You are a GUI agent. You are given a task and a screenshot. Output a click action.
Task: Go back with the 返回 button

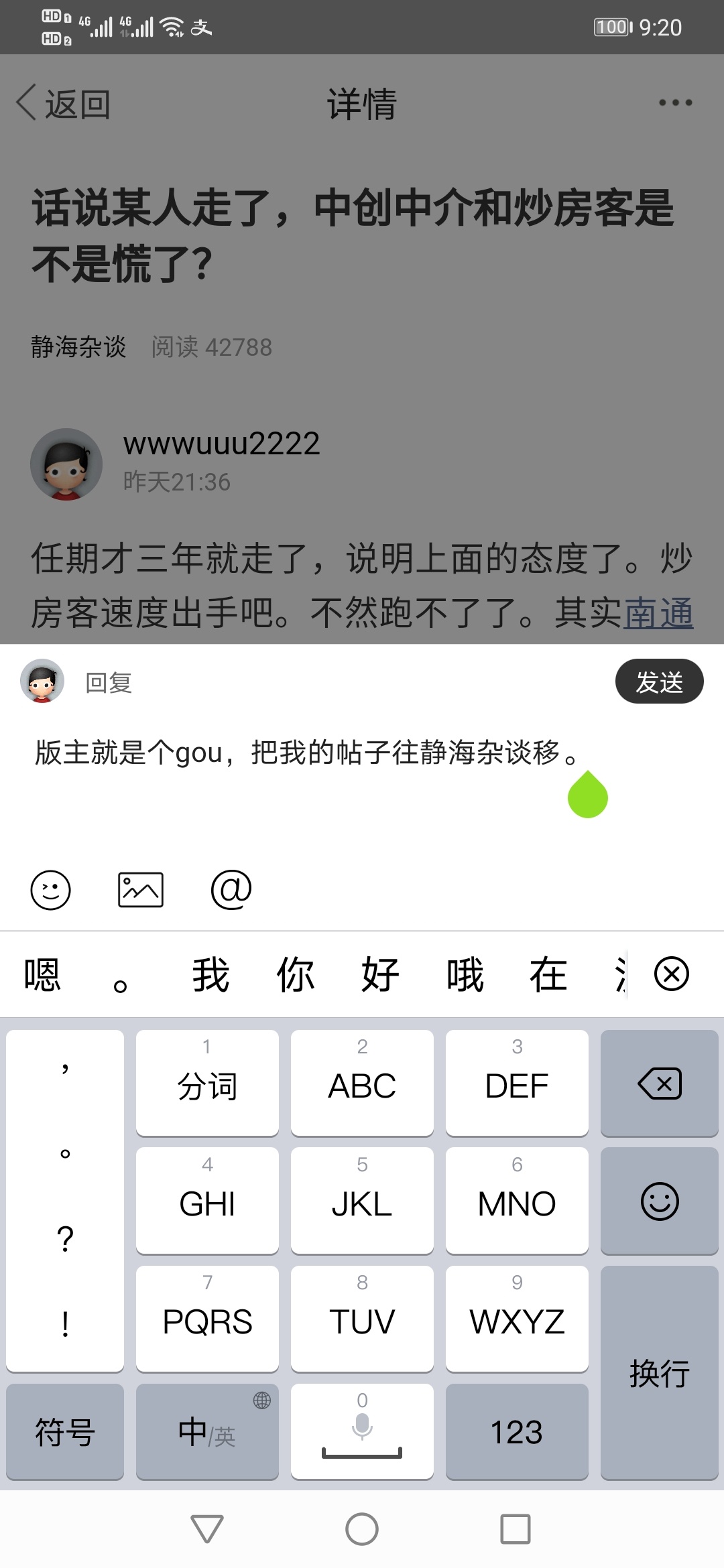[64, 104]
